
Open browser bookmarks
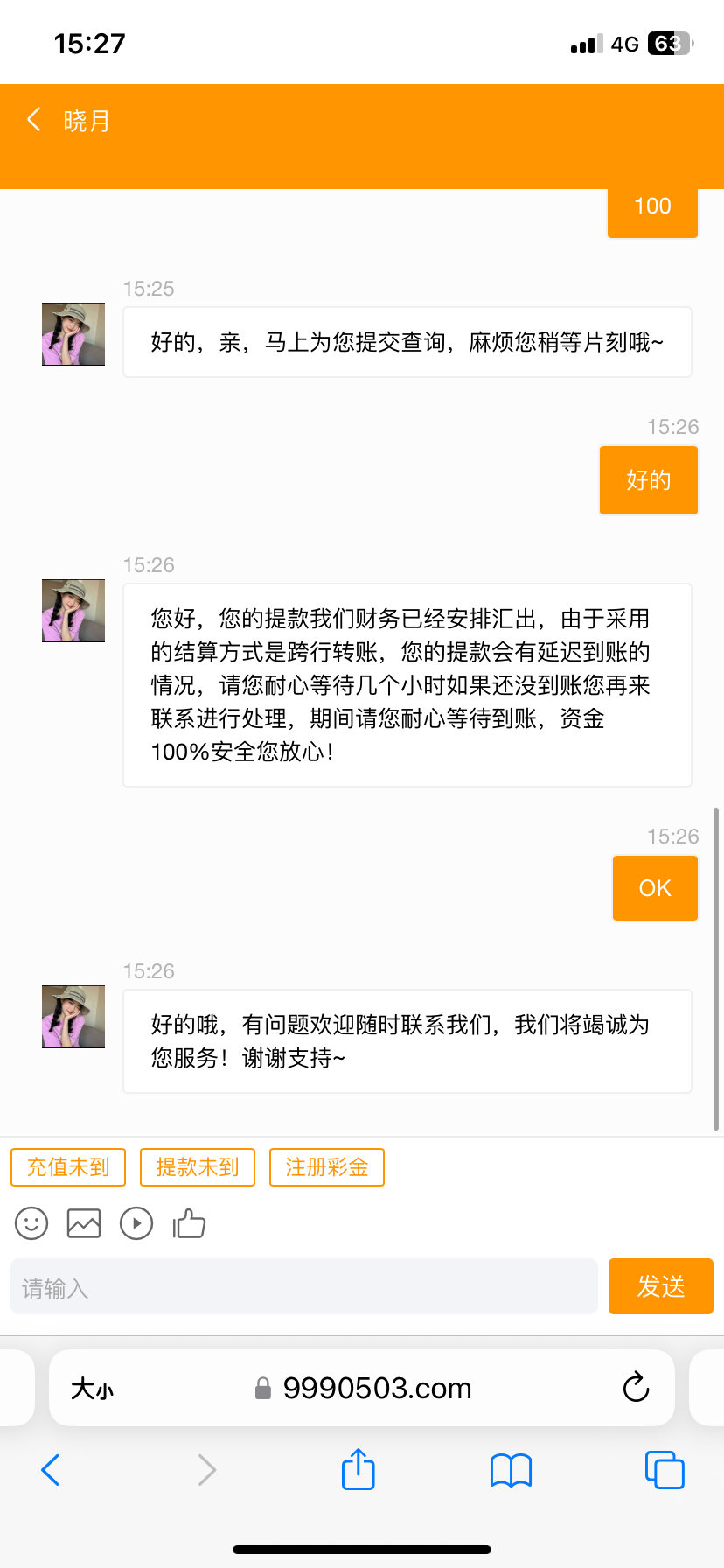click(512, 1470)
